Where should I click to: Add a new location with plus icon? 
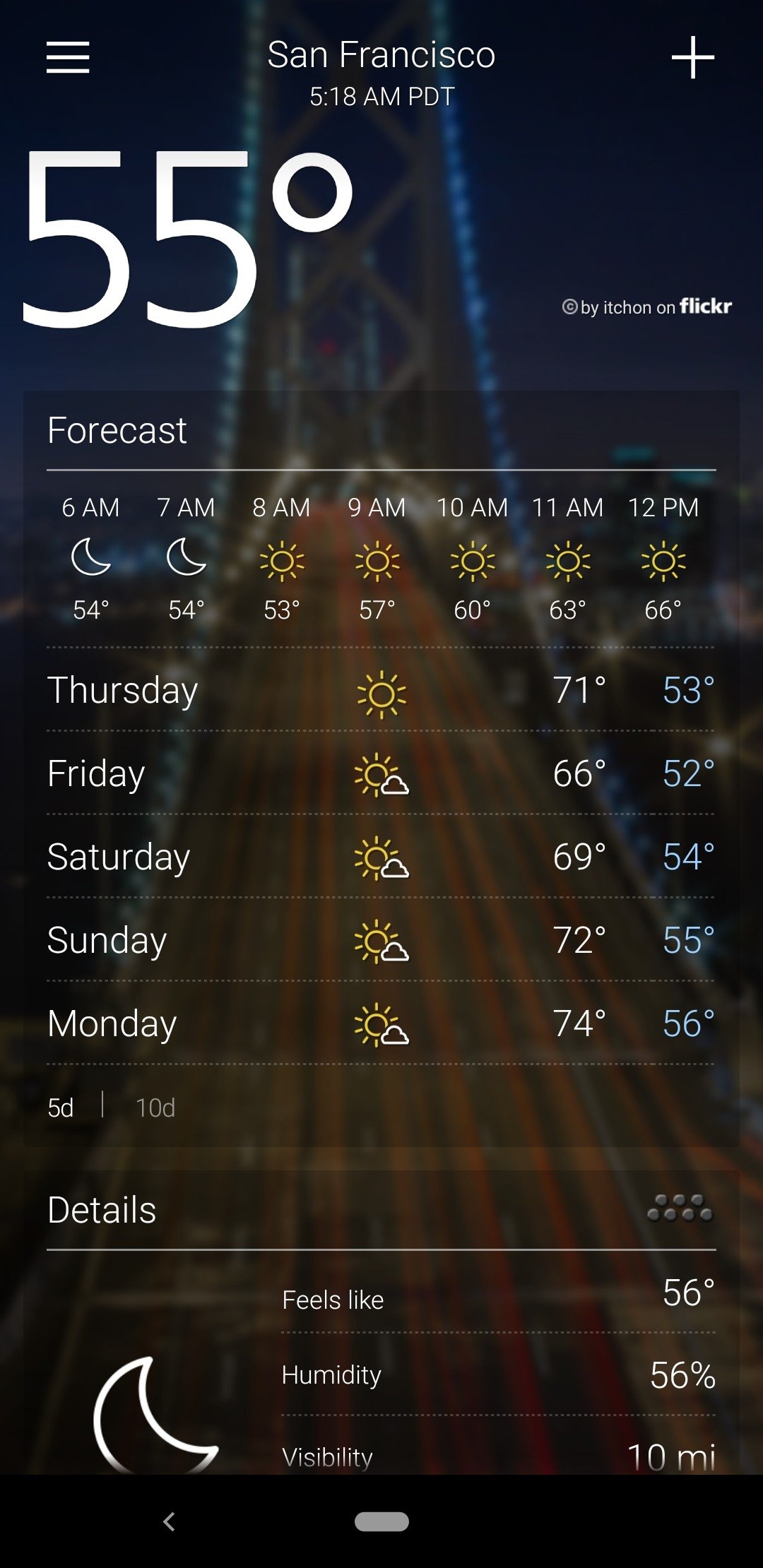click(692, 57)
